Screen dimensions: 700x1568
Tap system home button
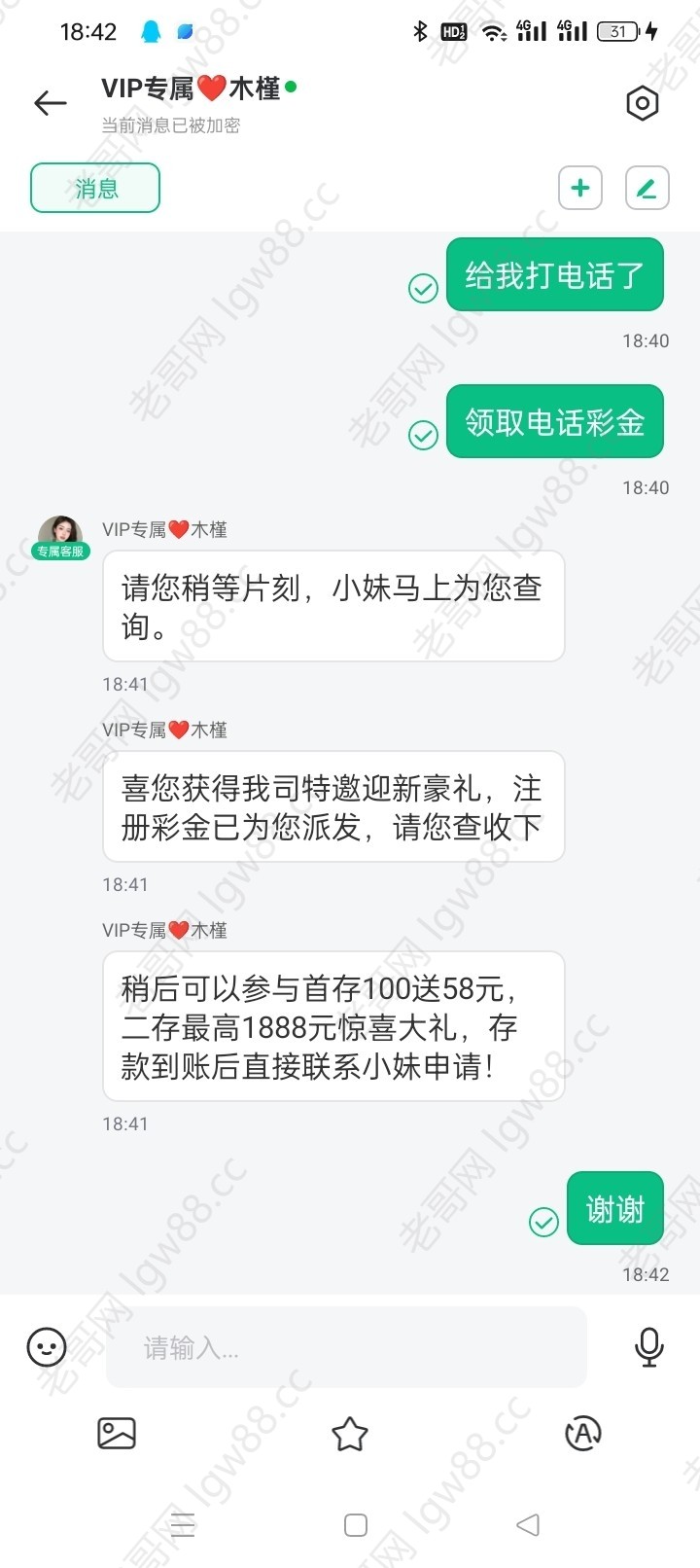tap(356, 1524)
